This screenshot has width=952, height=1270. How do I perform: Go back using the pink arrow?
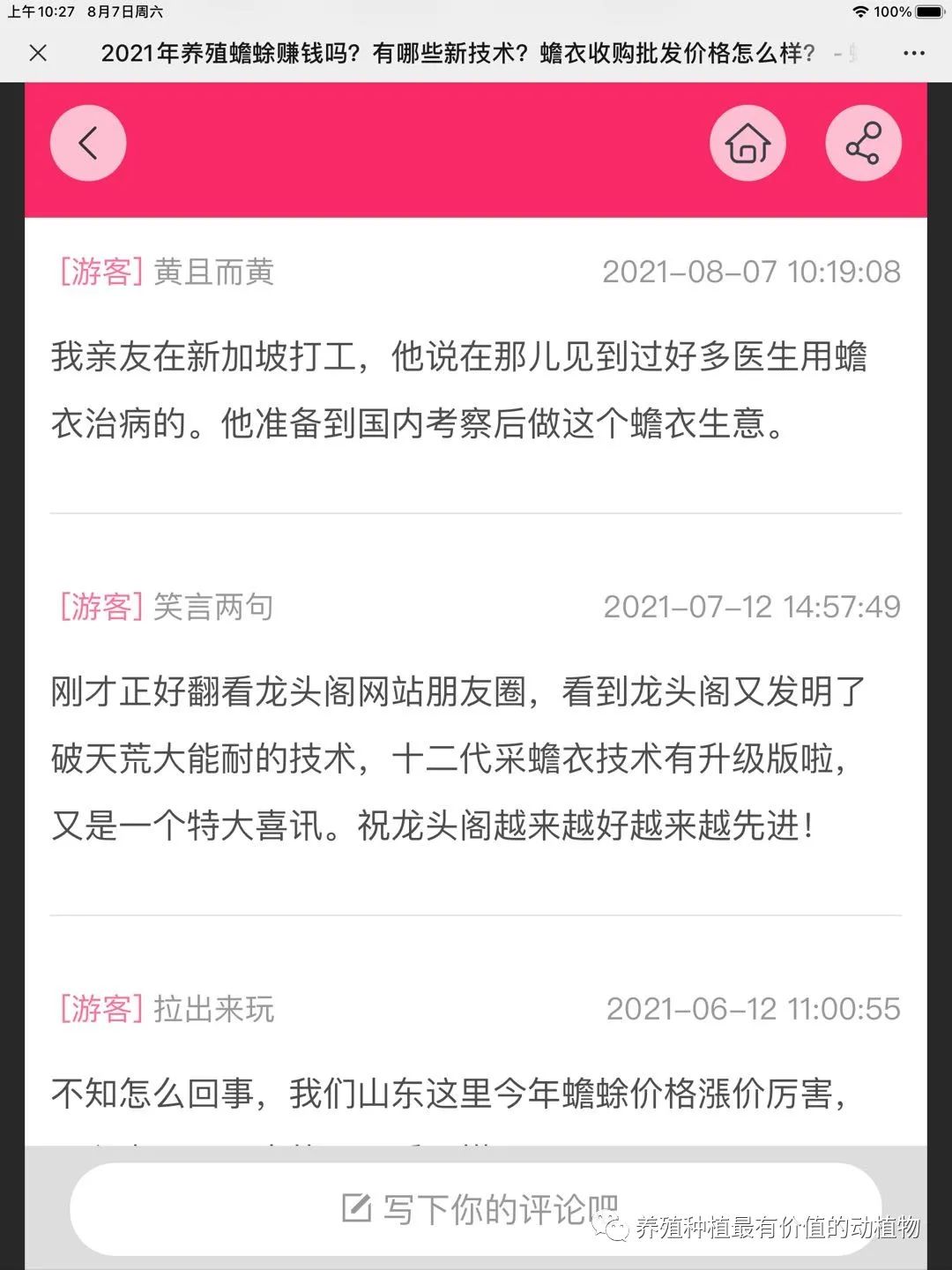click(x=88, y=143)
